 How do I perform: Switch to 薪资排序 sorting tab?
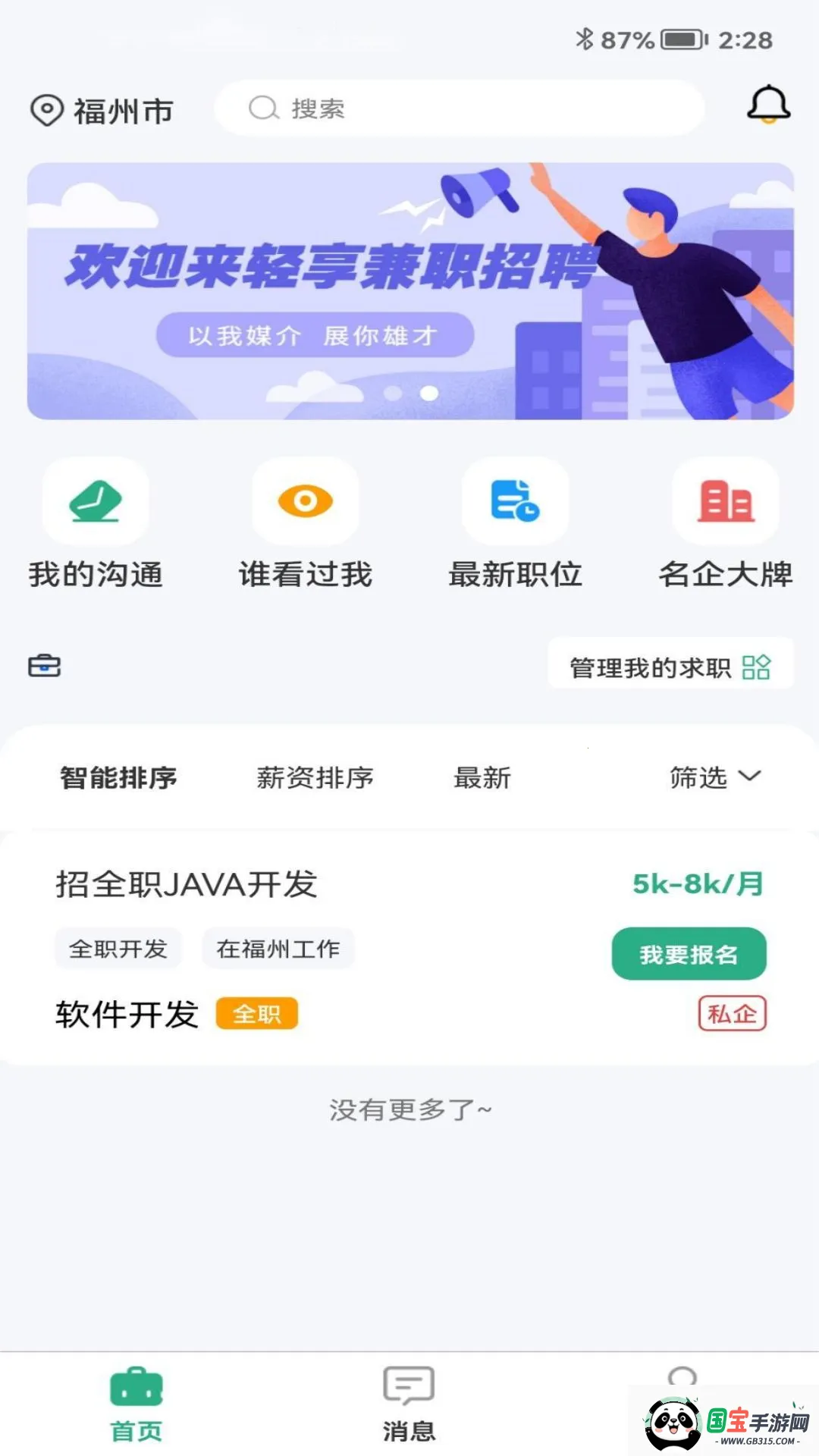[x=316, y=777]
